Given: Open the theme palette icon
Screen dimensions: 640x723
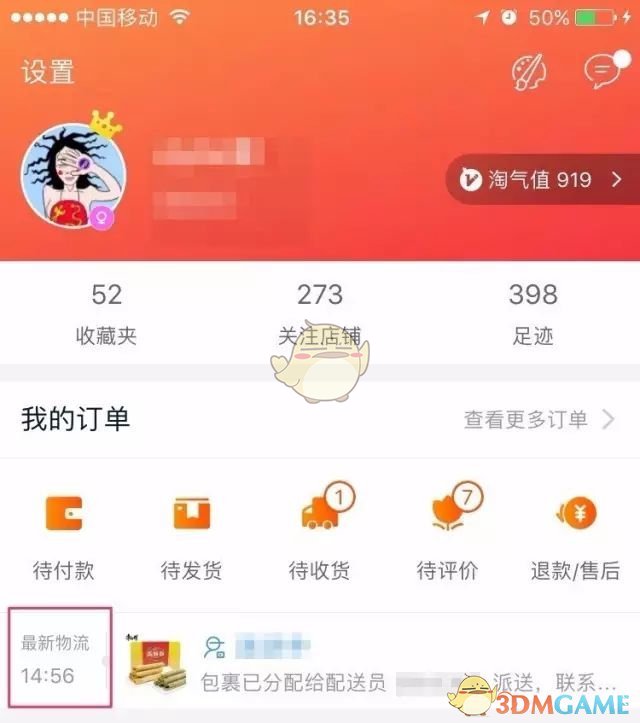Looking at the screenshot, I should pos(527,72).
